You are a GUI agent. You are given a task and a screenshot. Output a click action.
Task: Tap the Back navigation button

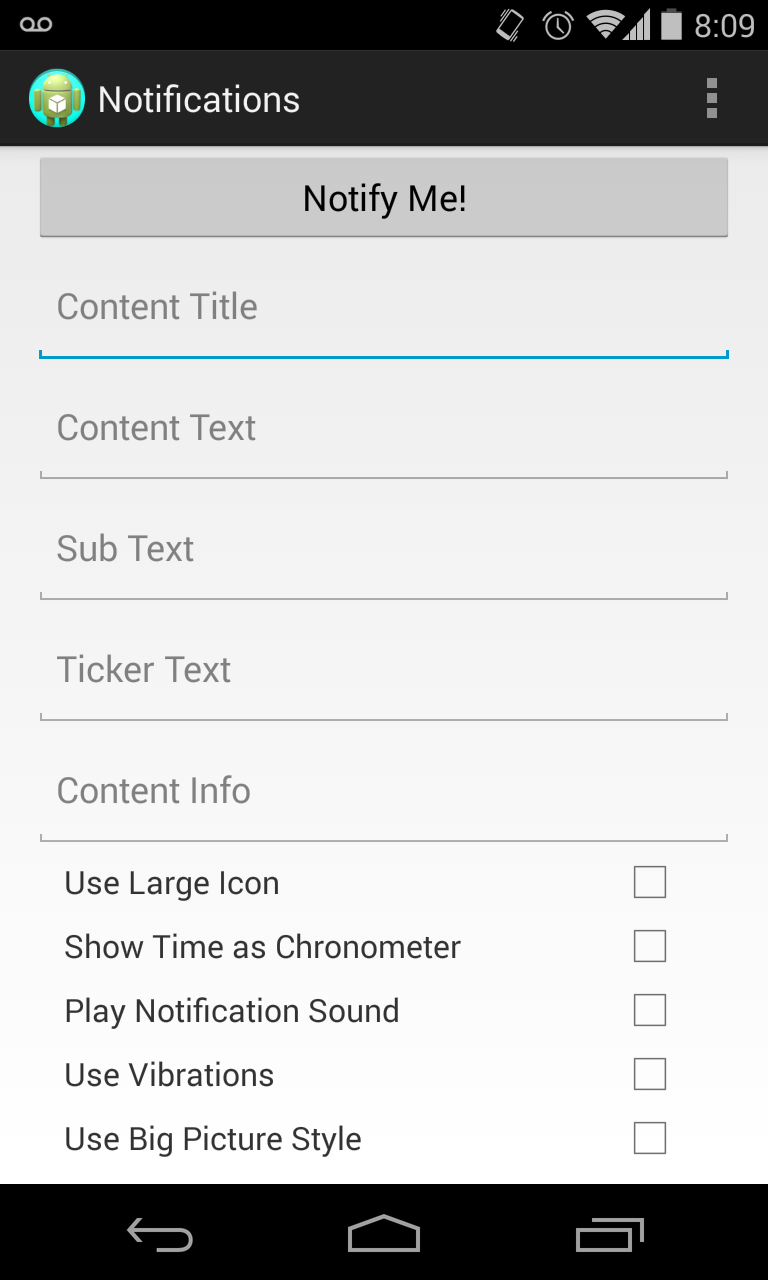(x=159, y=1235)
